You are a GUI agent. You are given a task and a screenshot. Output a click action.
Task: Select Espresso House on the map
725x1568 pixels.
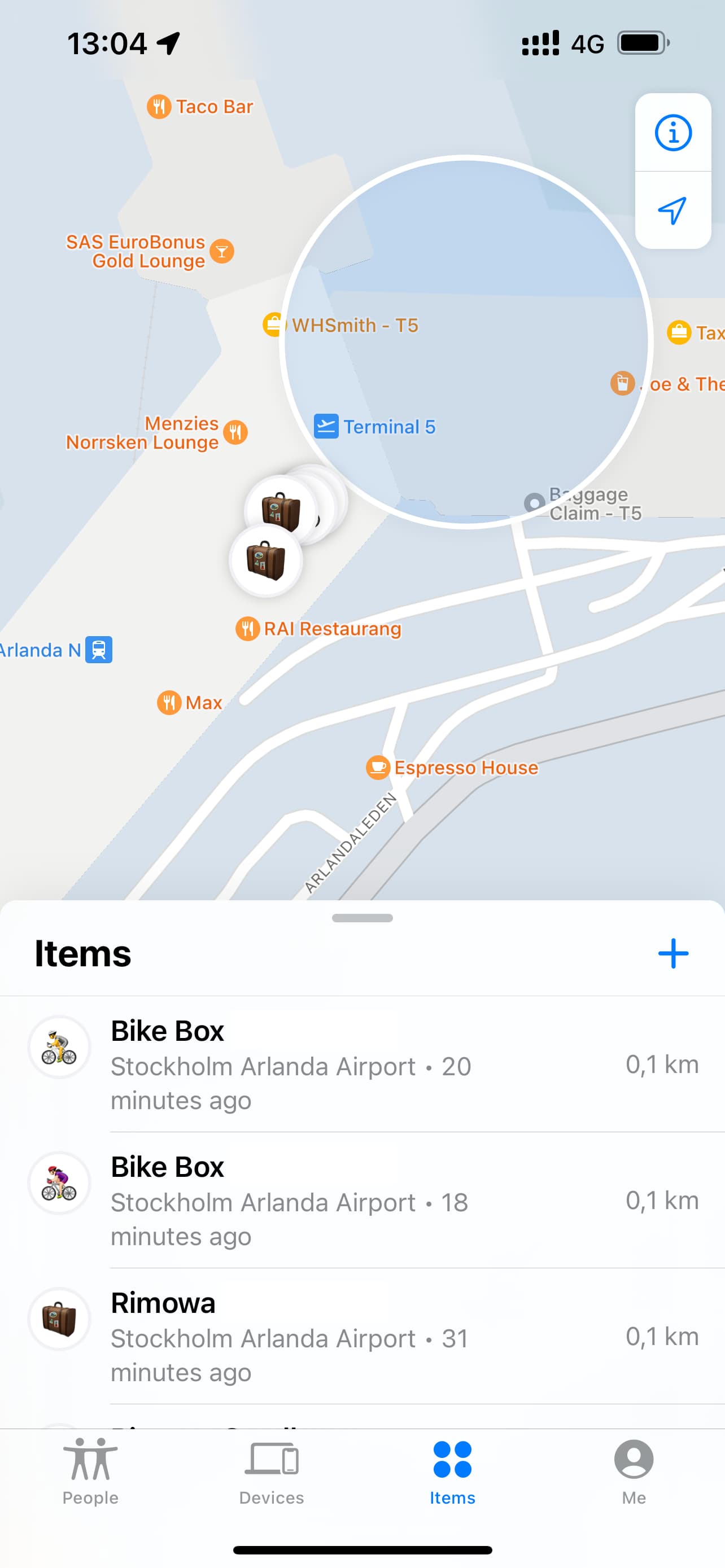click(452, 768)
